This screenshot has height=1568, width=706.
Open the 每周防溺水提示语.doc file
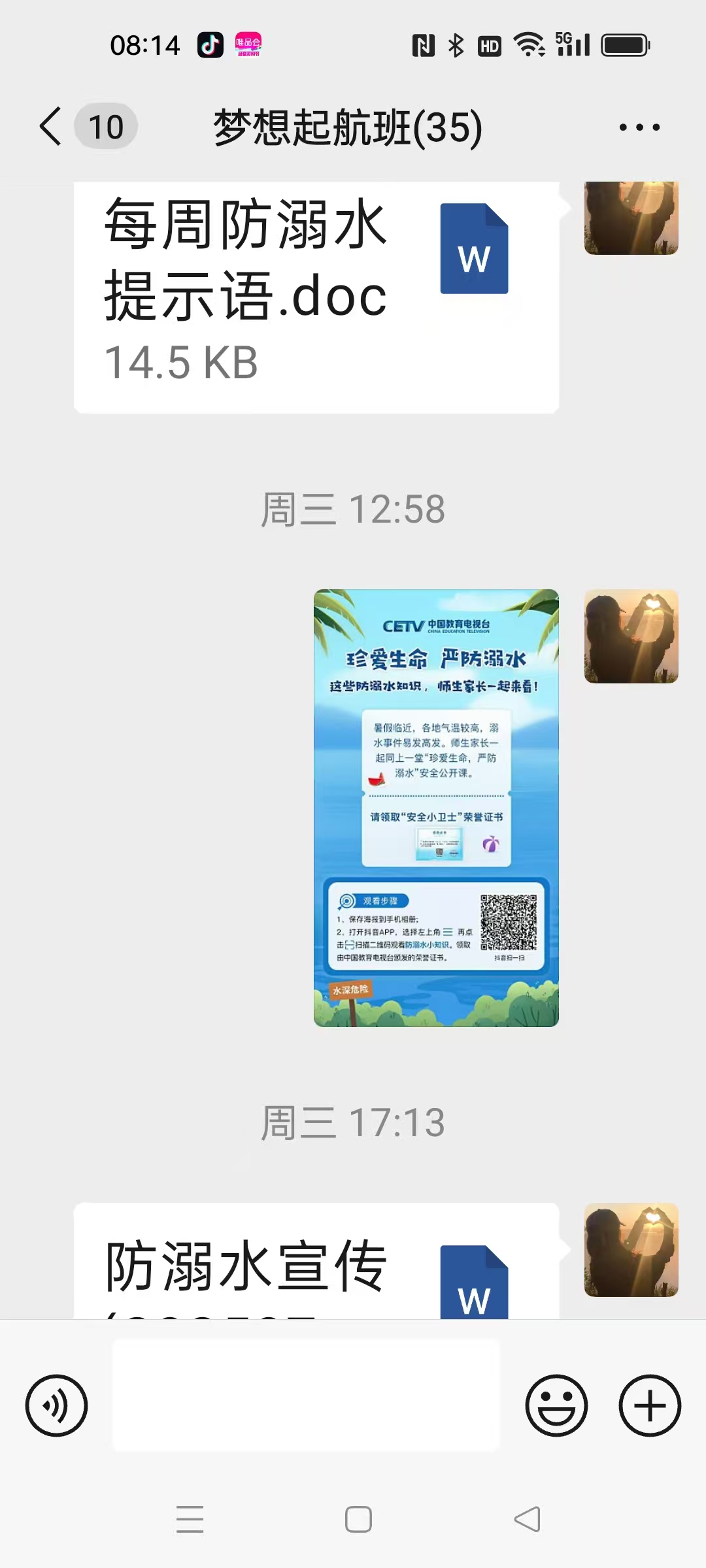[316, 297]
